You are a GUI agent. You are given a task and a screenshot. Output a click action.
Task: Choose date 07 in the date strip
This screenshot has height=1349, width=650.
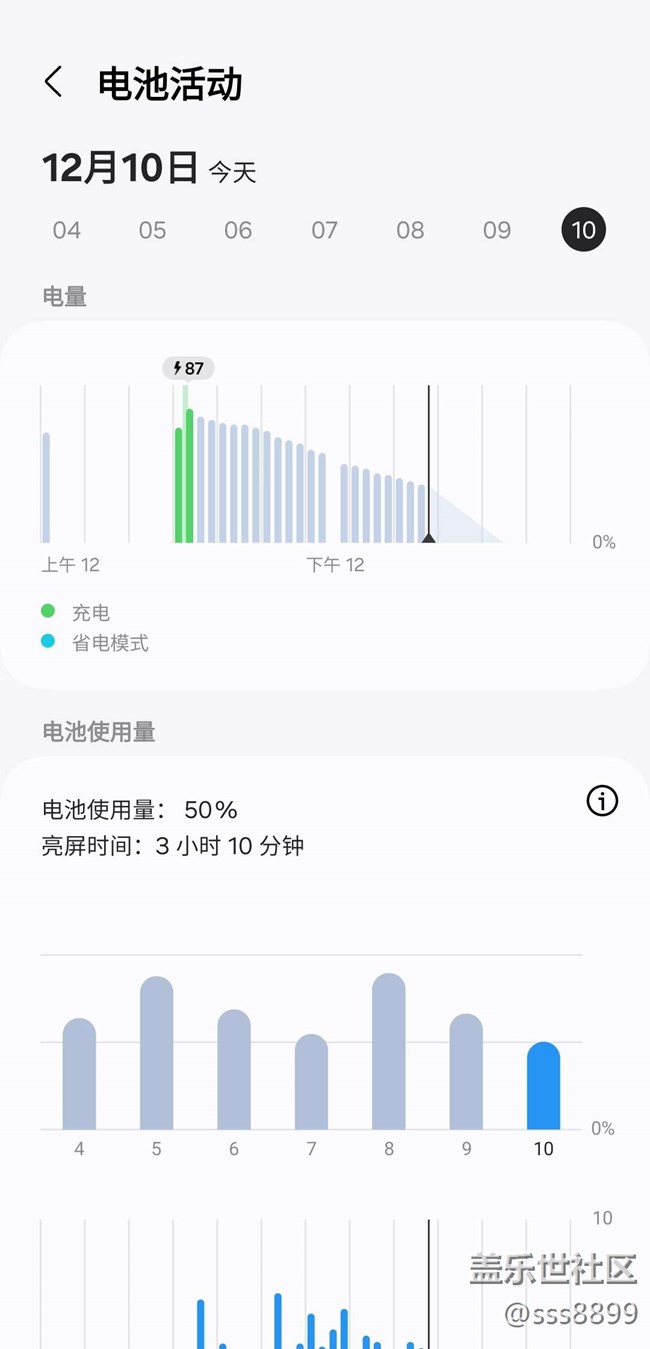coord(324,230)
